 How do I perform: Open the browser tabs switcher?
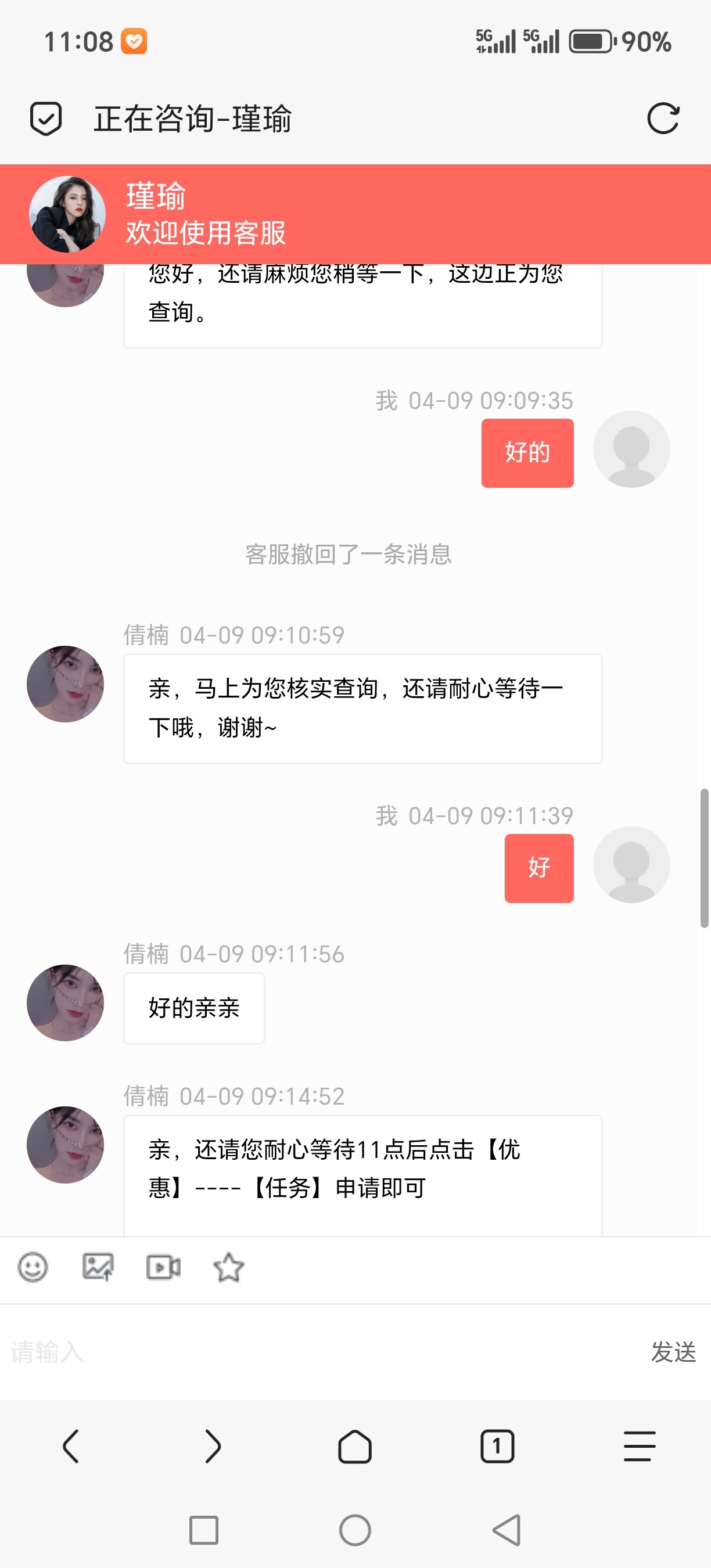click(497, 1445)
